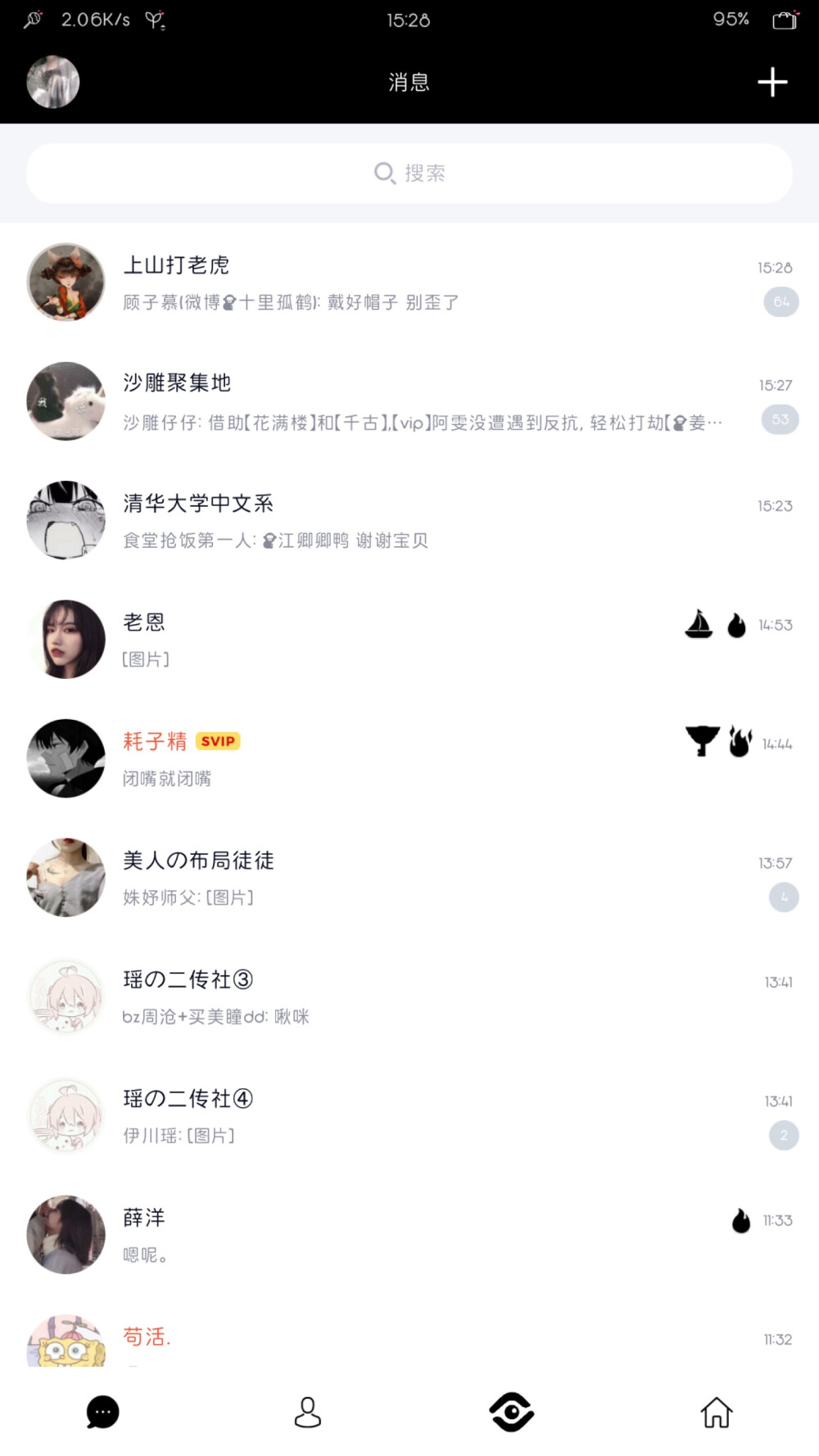Viewport: 819px width, 1456px height.
Task: Tap the SVIP badge beside 耗子精
Action: (217, 741)
